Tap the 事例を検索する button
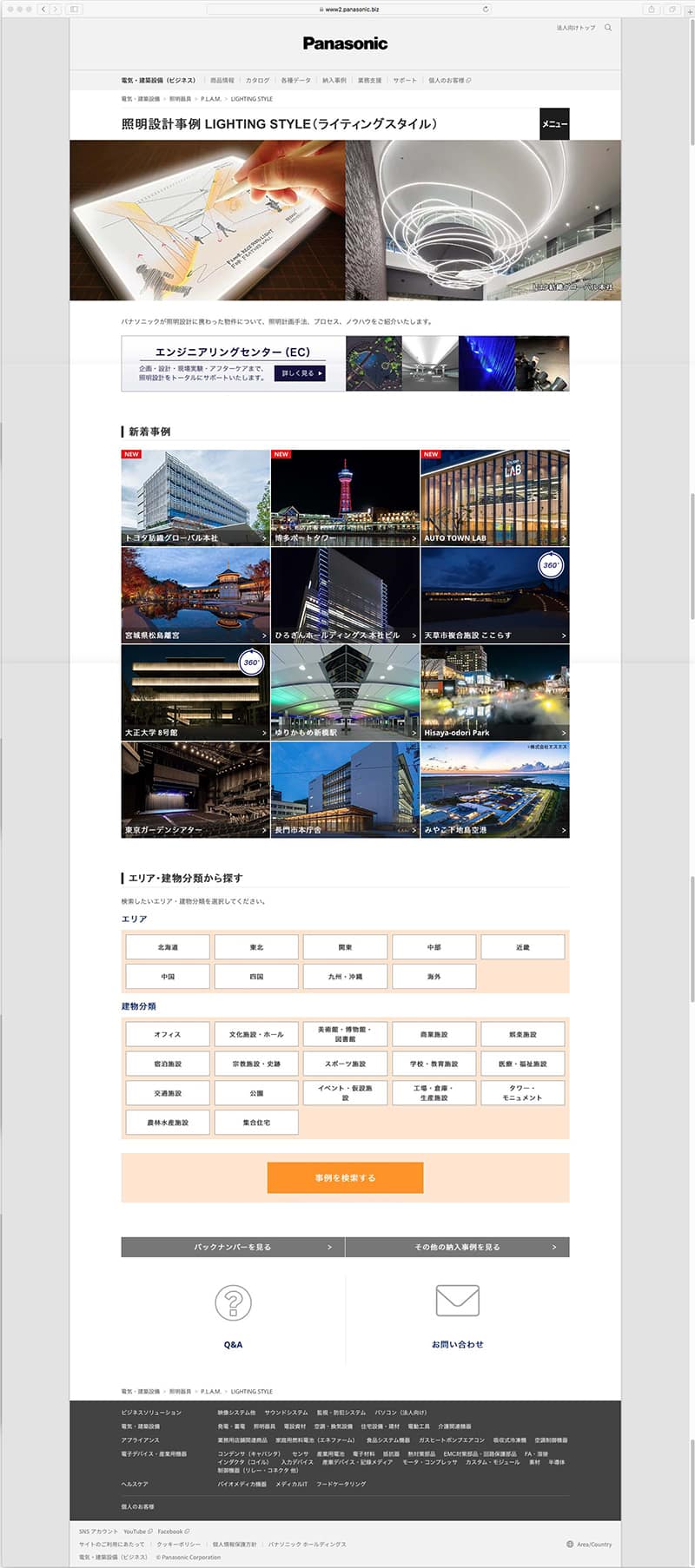Viewport: 695px width, 1568px height. pyautogui.click(x=345, y=1178)
